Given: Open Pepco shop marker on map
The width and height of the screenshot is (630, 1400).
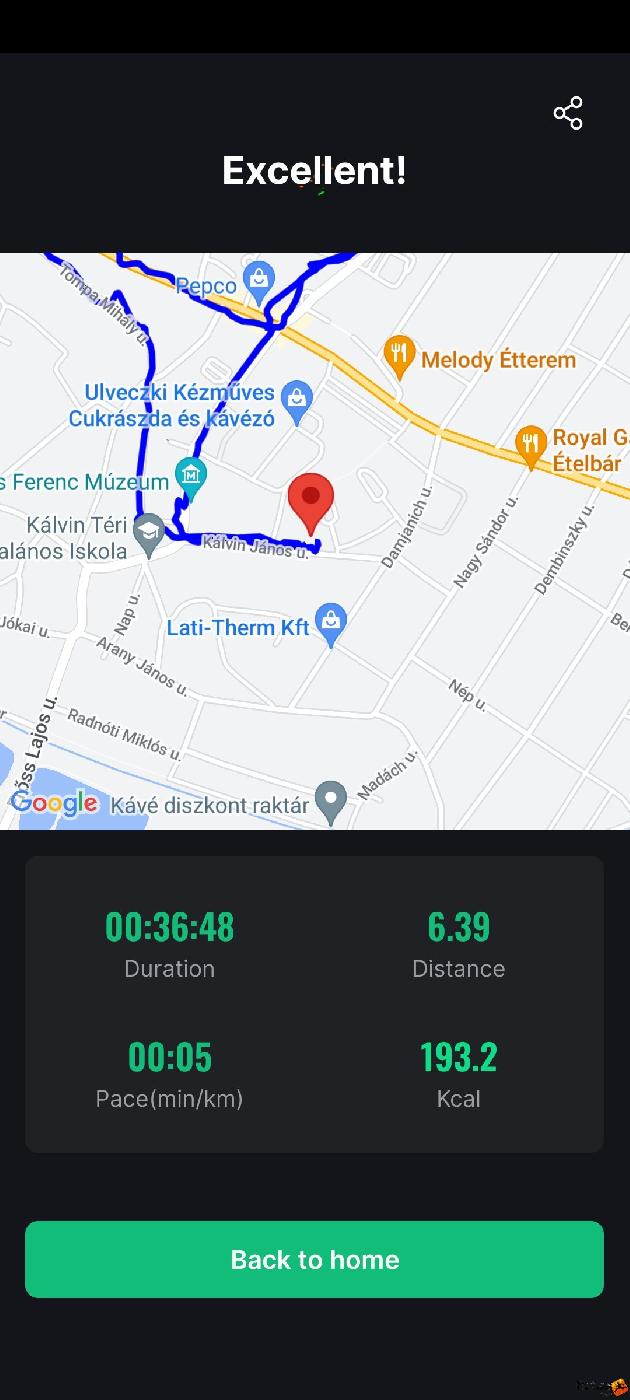Looking at the screenshot, I should pos(259,282).
